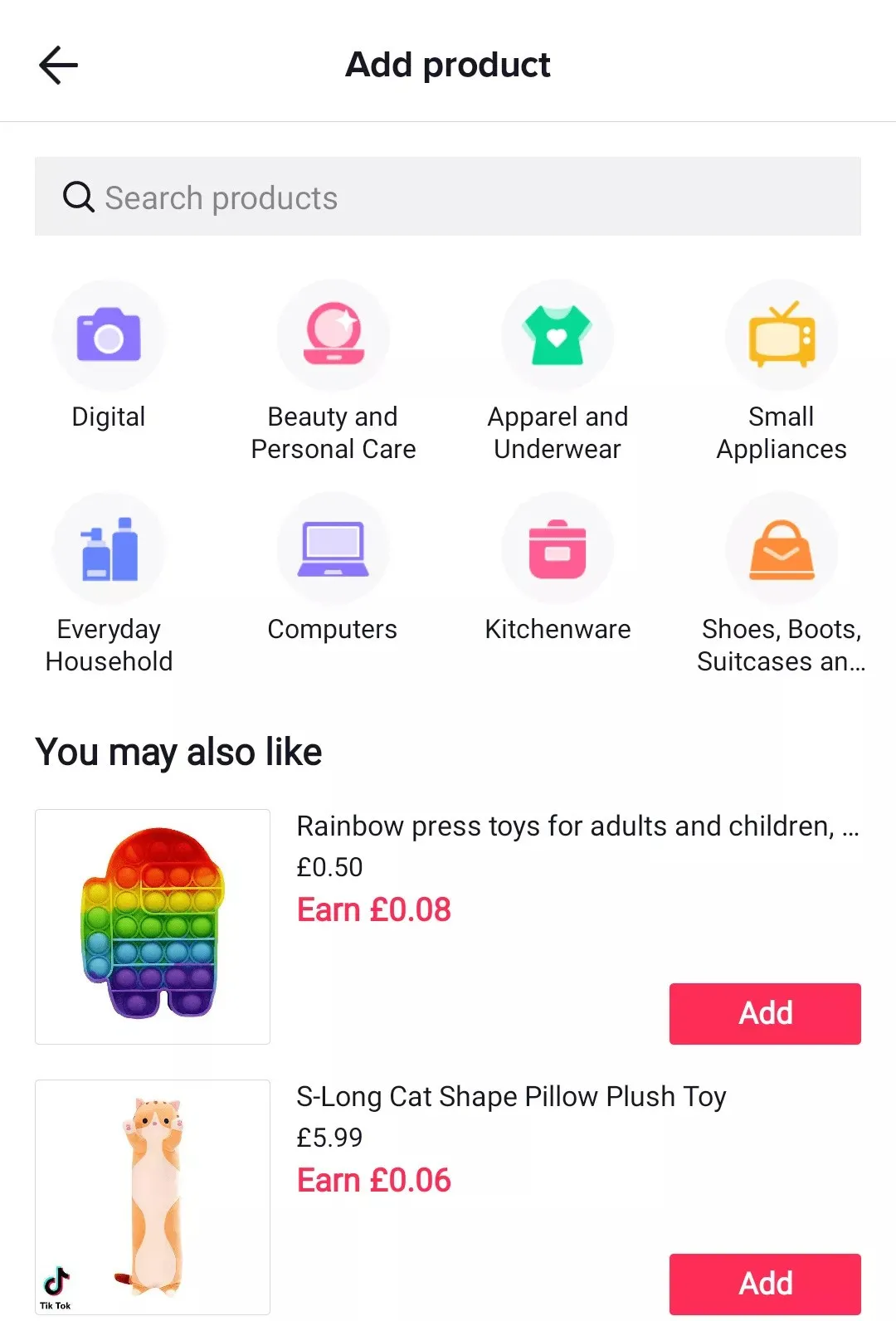Image resolution: width=896 pixels, height=1321 pixels.
Task: Go back from Add product
Action: pyautogui.click(x=58, y=65)
